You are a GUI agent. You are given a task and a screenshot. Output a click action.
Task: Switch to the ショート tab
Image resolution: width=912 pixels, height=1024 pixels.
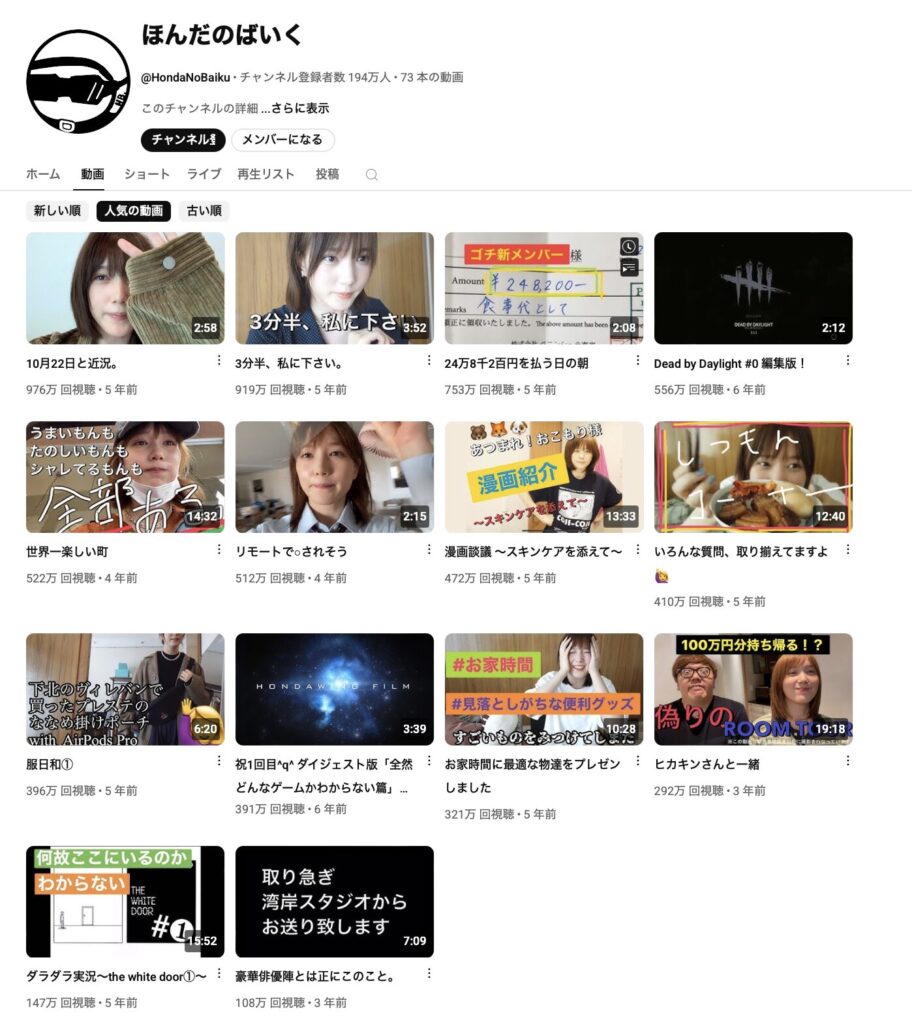click(x=147, y=174)
